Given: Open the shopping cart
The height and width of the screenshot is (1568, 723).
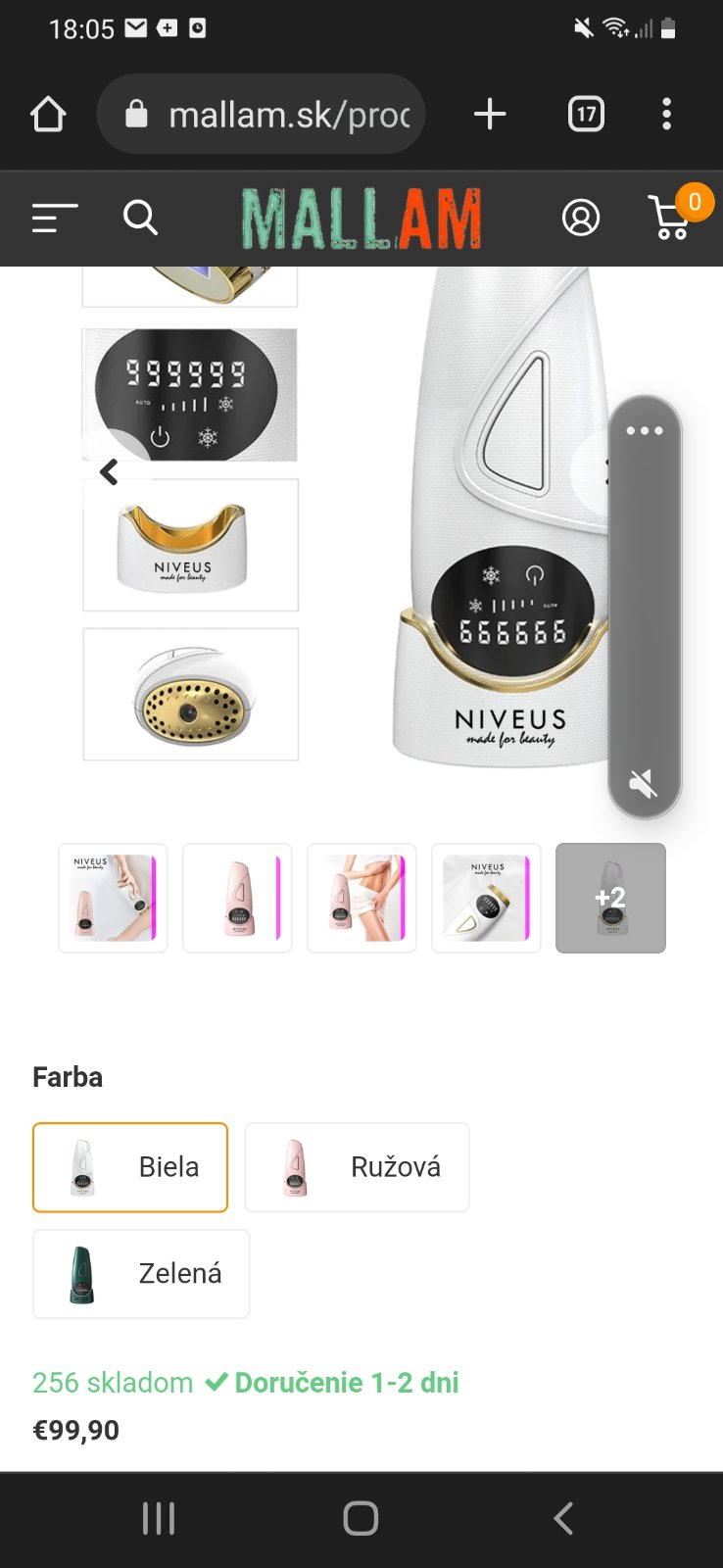Looking at the screenshot, I should (672, 218).
